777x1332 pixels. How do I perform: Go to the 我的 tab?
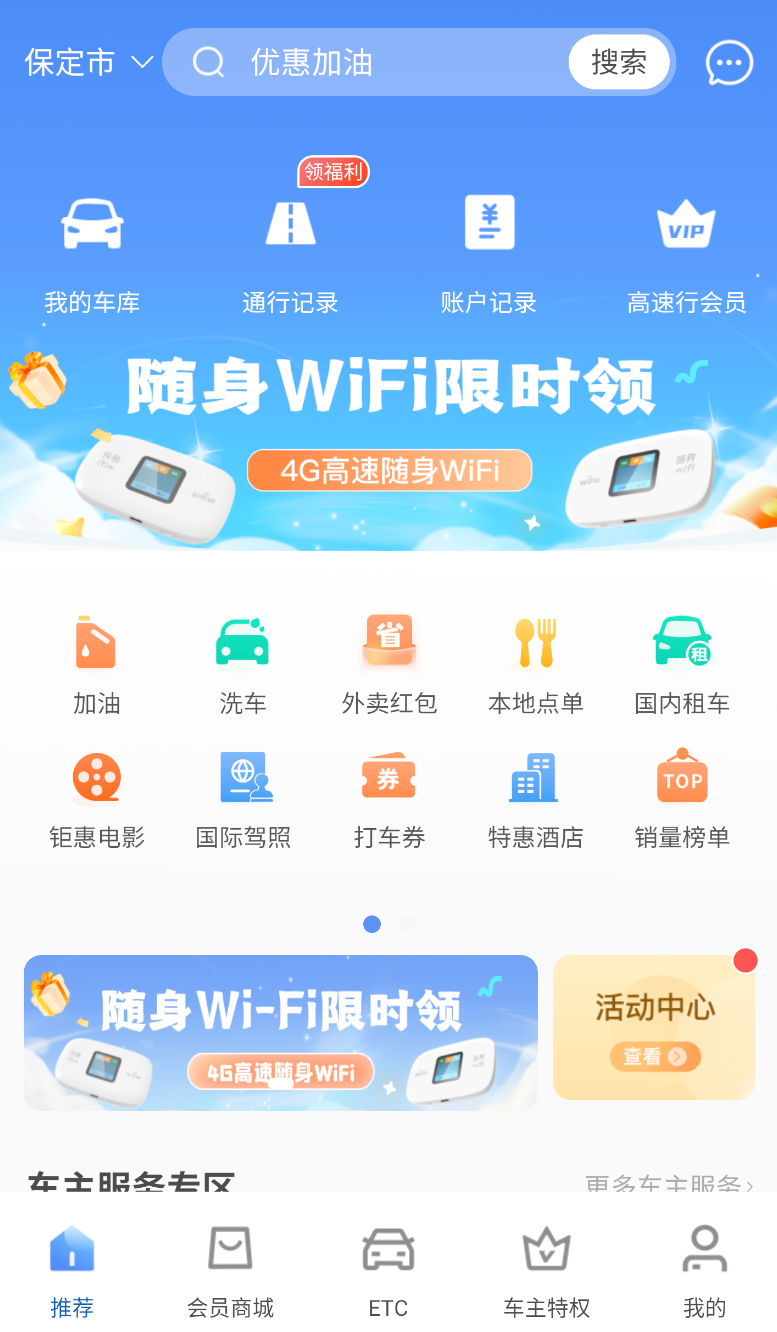704,1270
